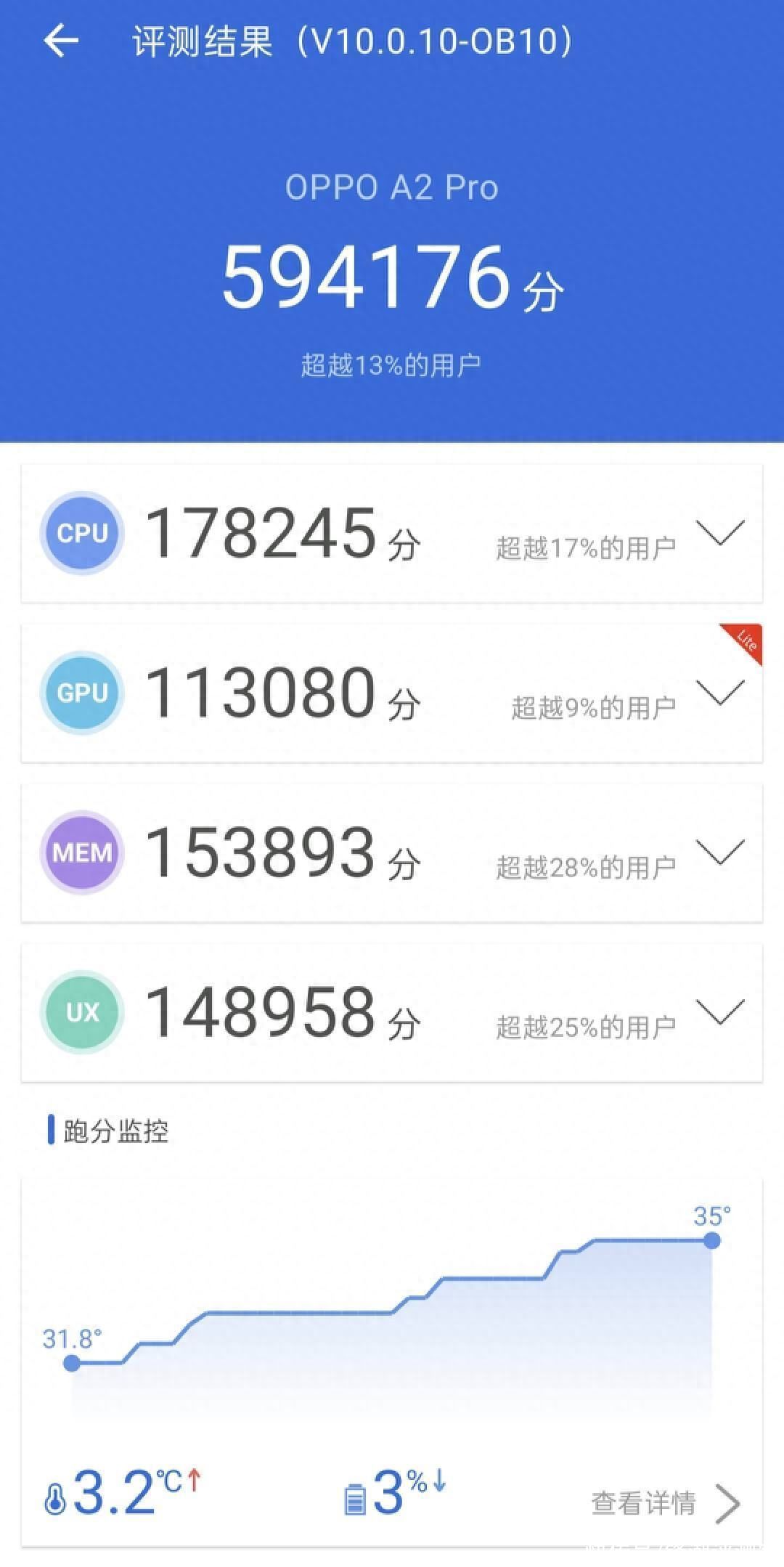
Task: Expand the MEM score section
Action: (x=720, y=852)
